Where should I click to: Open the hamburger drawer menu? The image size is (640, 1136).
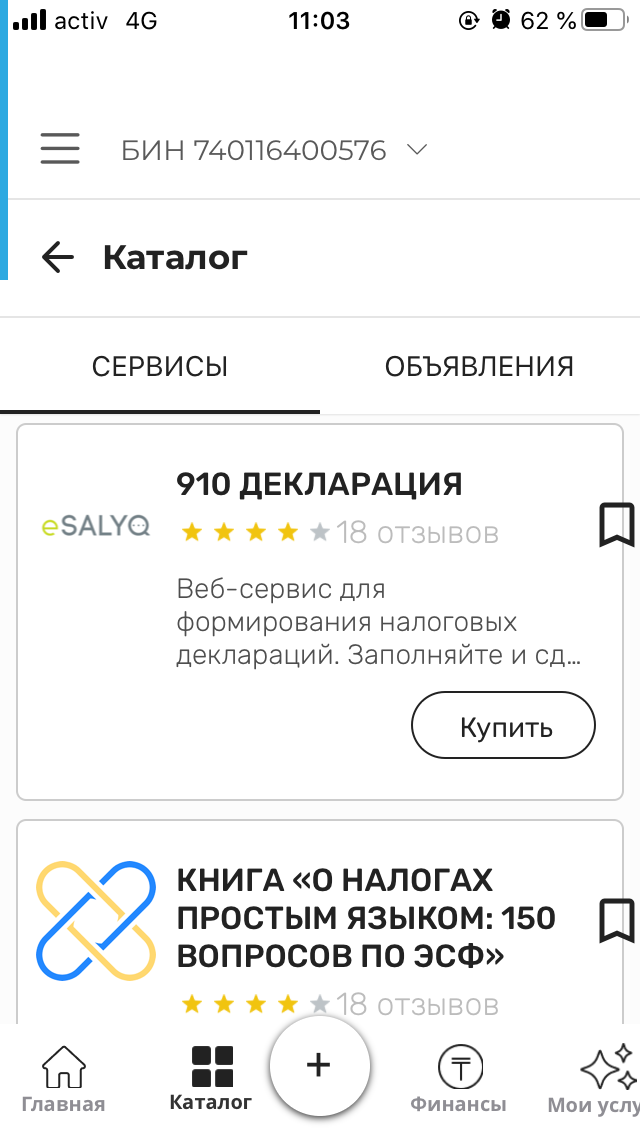(60, 149)
